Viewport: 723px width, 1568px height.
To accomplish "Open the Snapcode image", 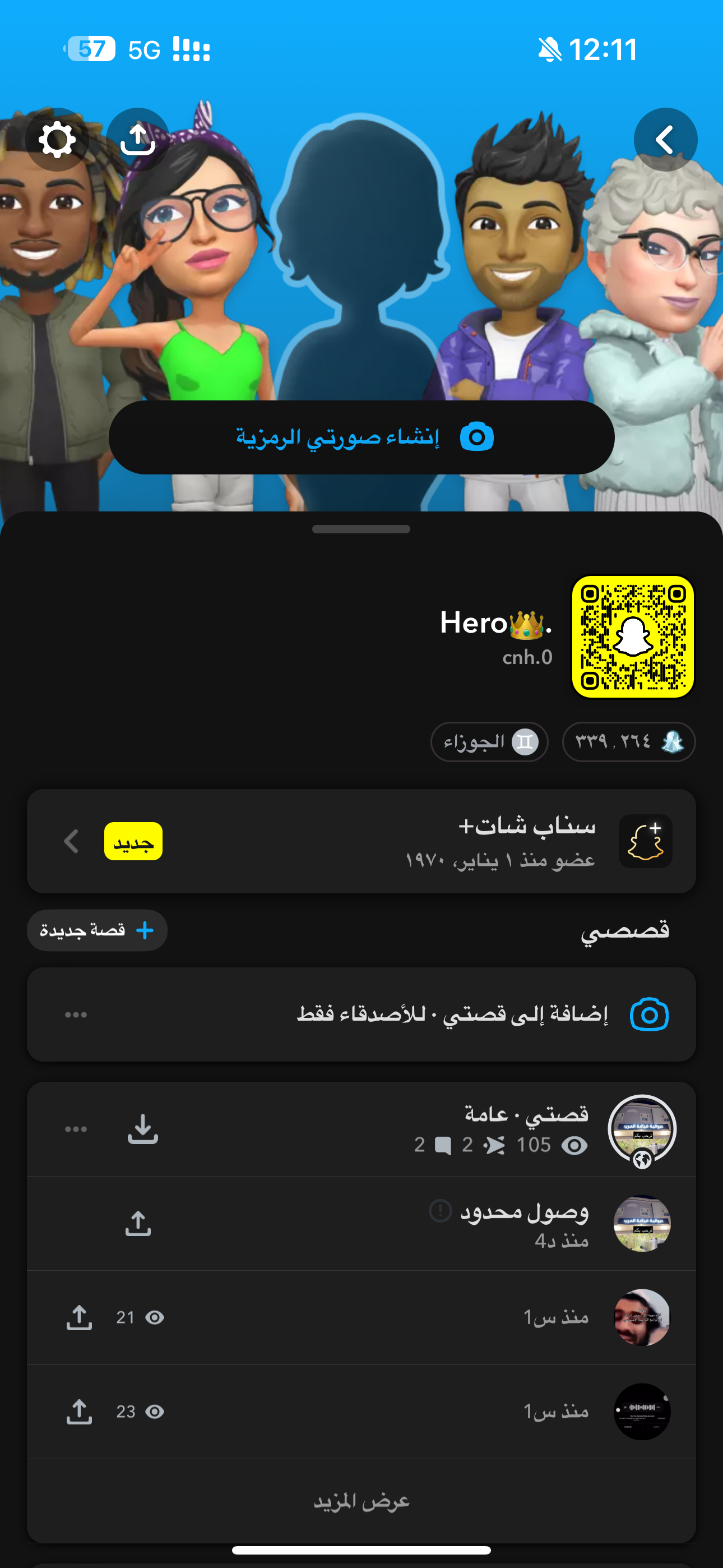I will pyautogui.click(x=632, y=636).
